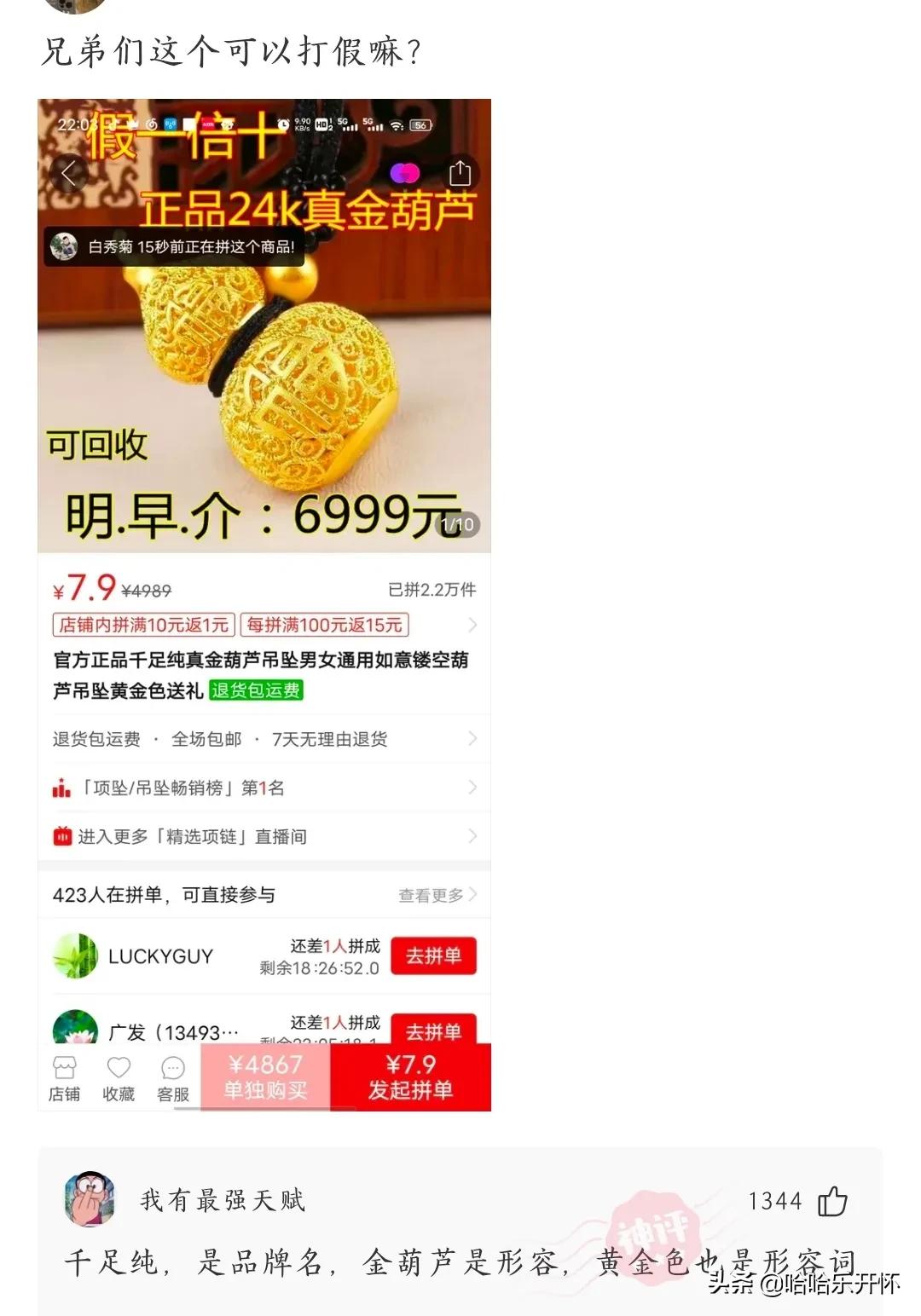Tap the back arrow on the product image
Viewport: 921px width, 1316px height.
(69, 173)
